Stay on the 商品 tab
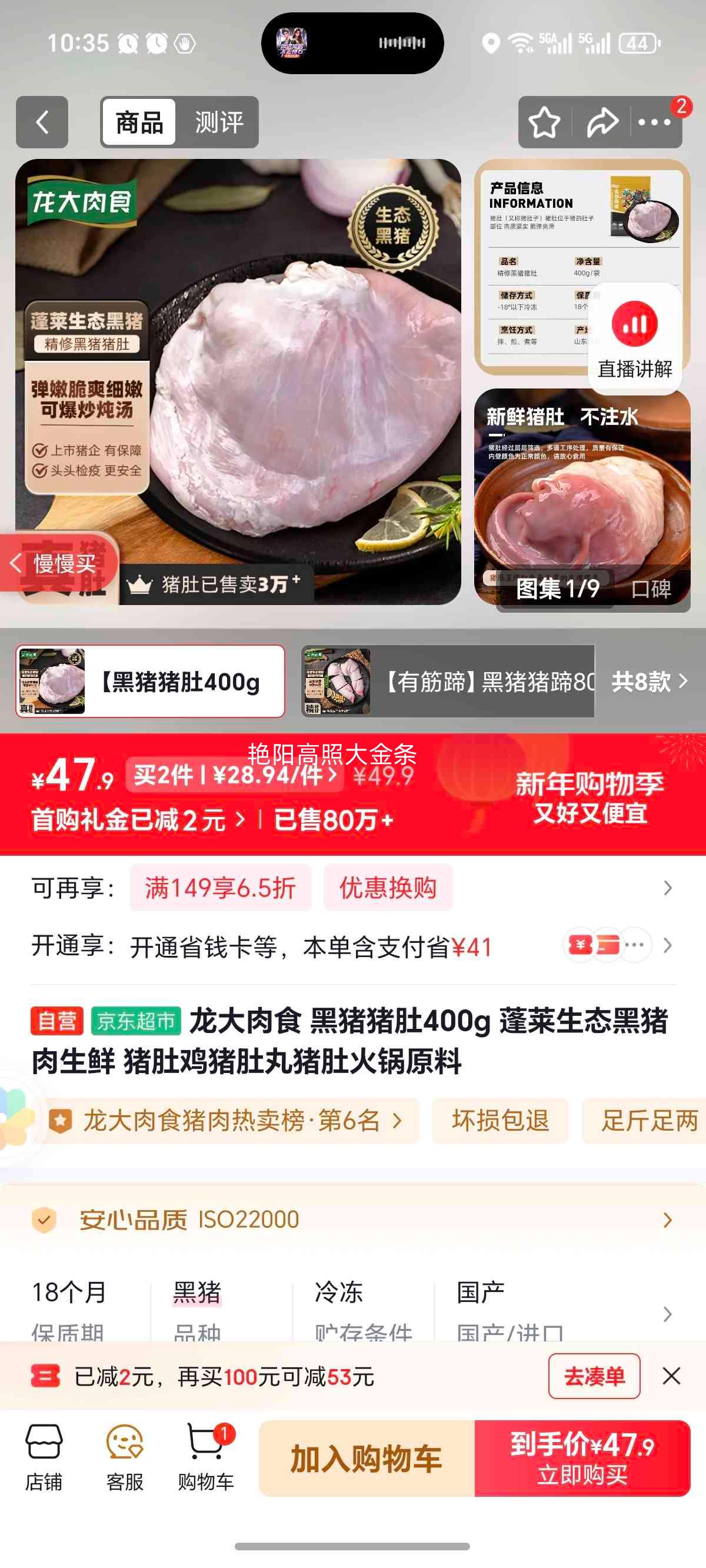706x1568 pixels. pyautogui.click(x=138, y=122)
